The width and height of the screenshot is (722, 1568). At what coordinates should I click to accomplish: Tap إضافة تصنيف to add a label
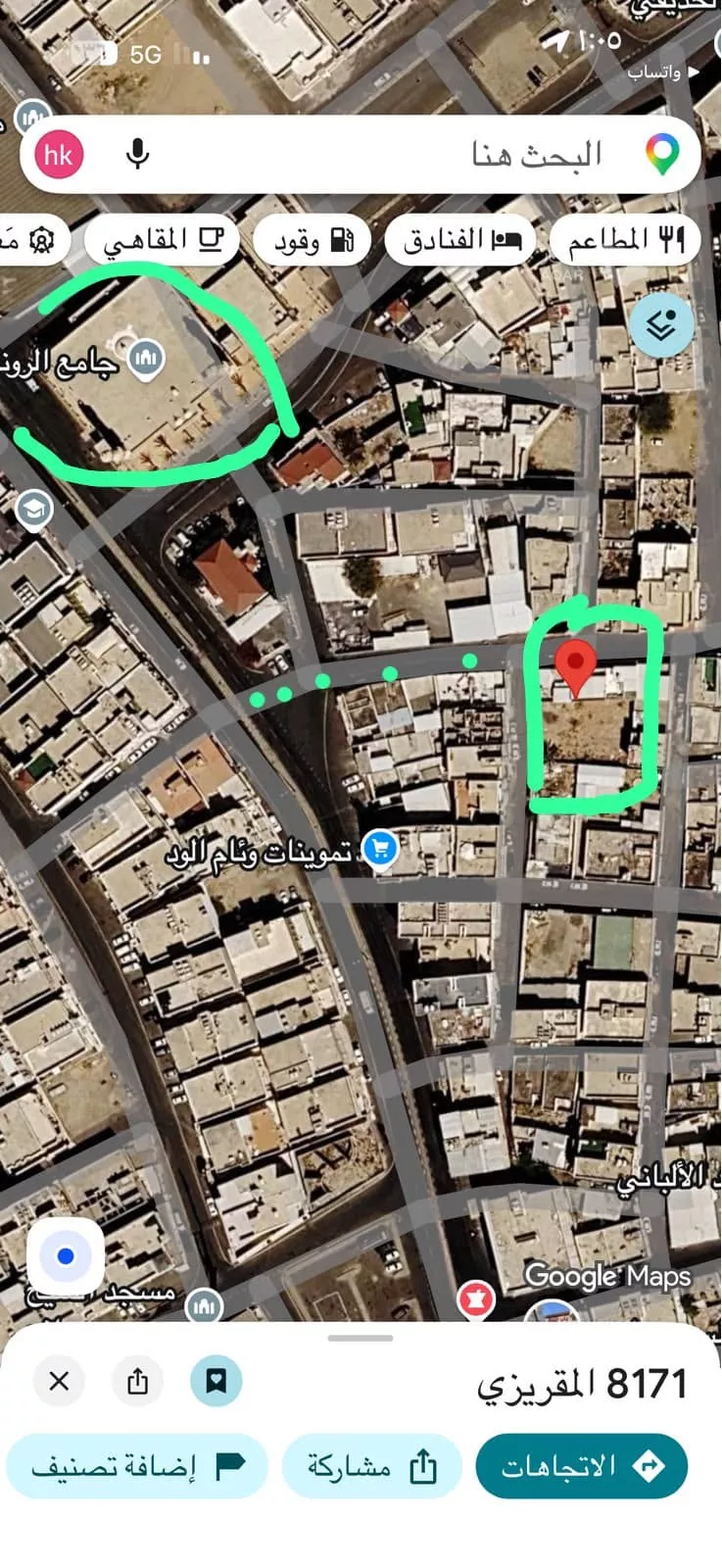pyautogui.click(x=137, y=1466)
